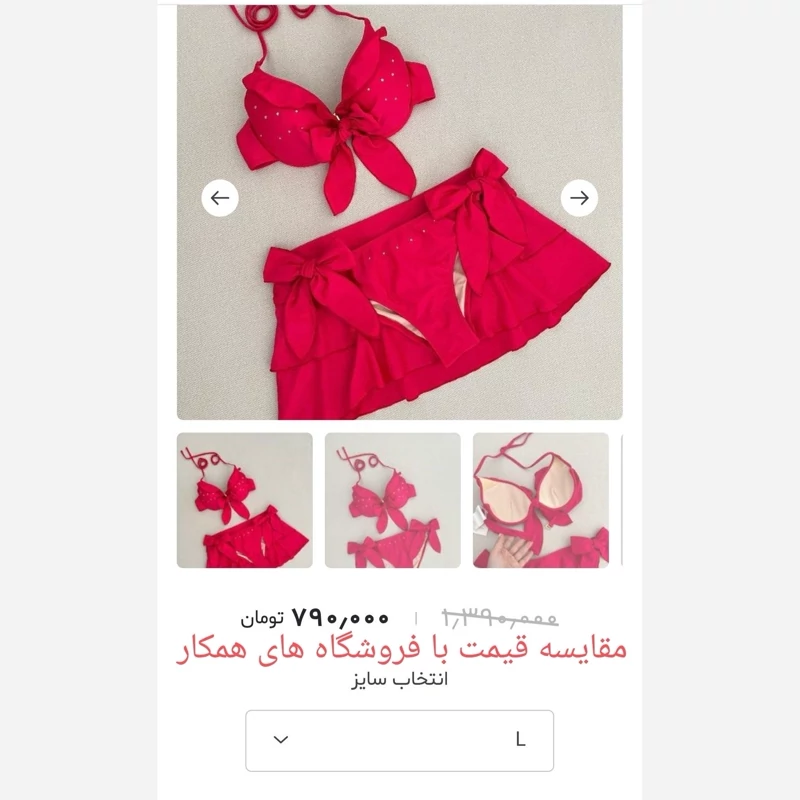Go to the previous product photo

pyautogui.click(x=220, y=198)
